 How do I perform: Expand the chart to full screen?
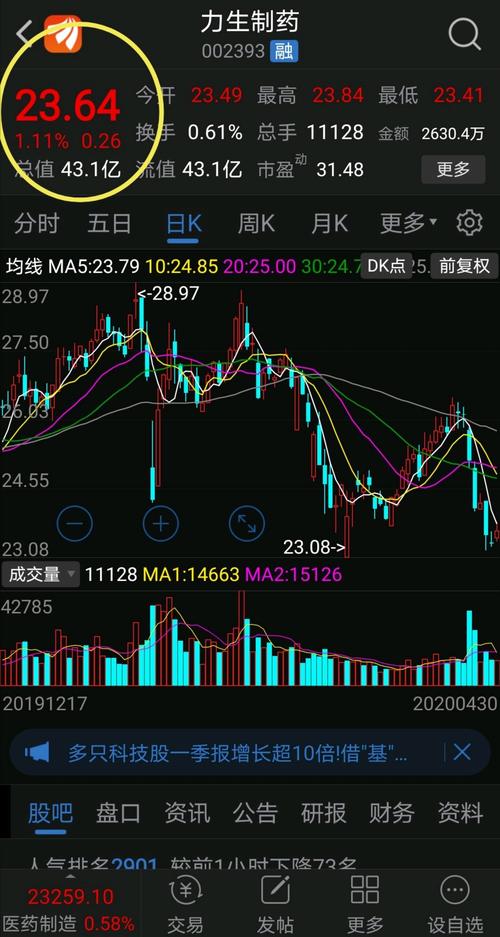pyautogui.click(x=247, y=523)
